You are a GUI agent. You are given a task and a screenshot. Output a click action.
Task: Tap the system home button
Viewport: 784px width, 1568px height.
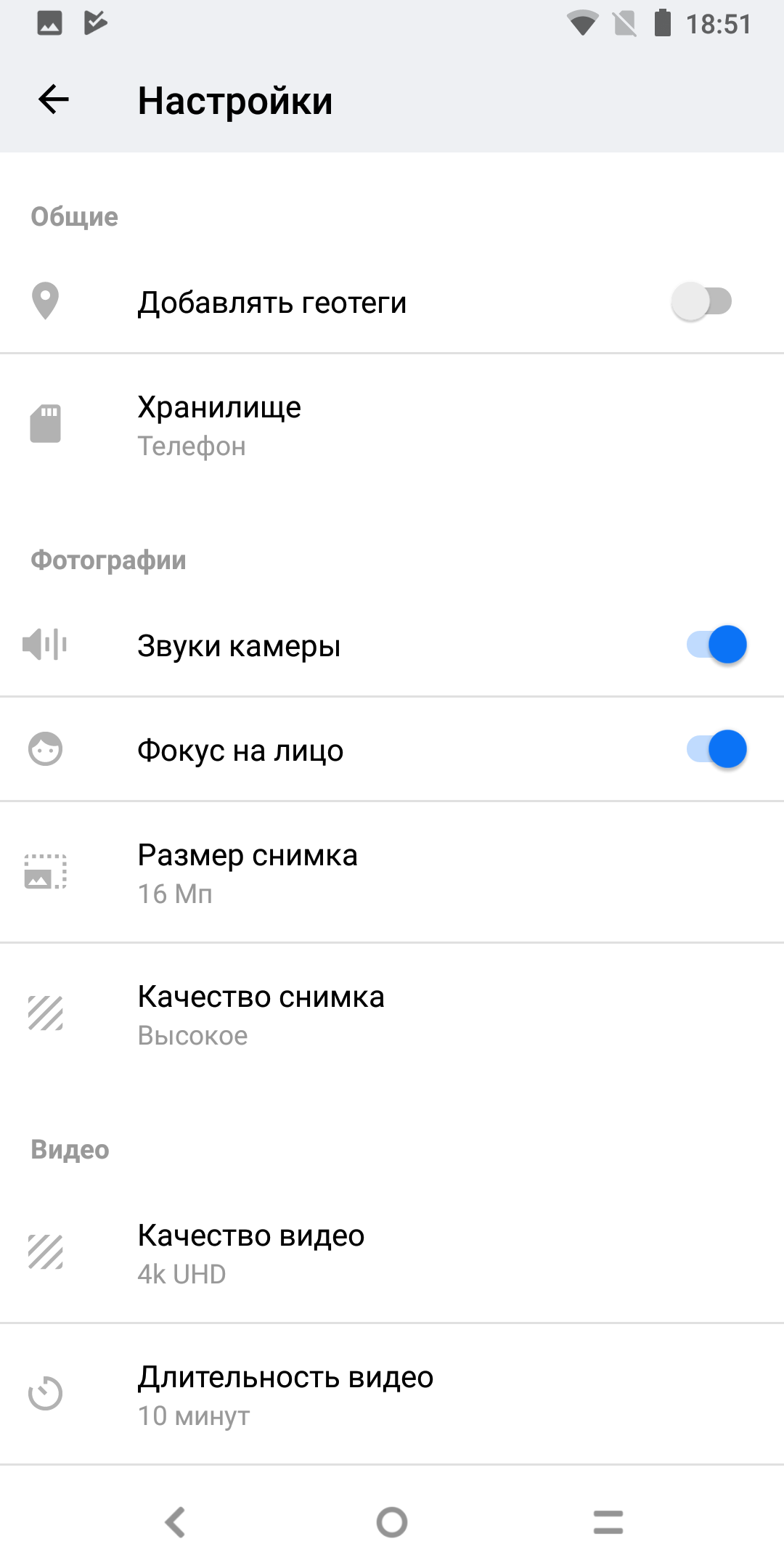pyautogui.click(x=392, y=1522)
